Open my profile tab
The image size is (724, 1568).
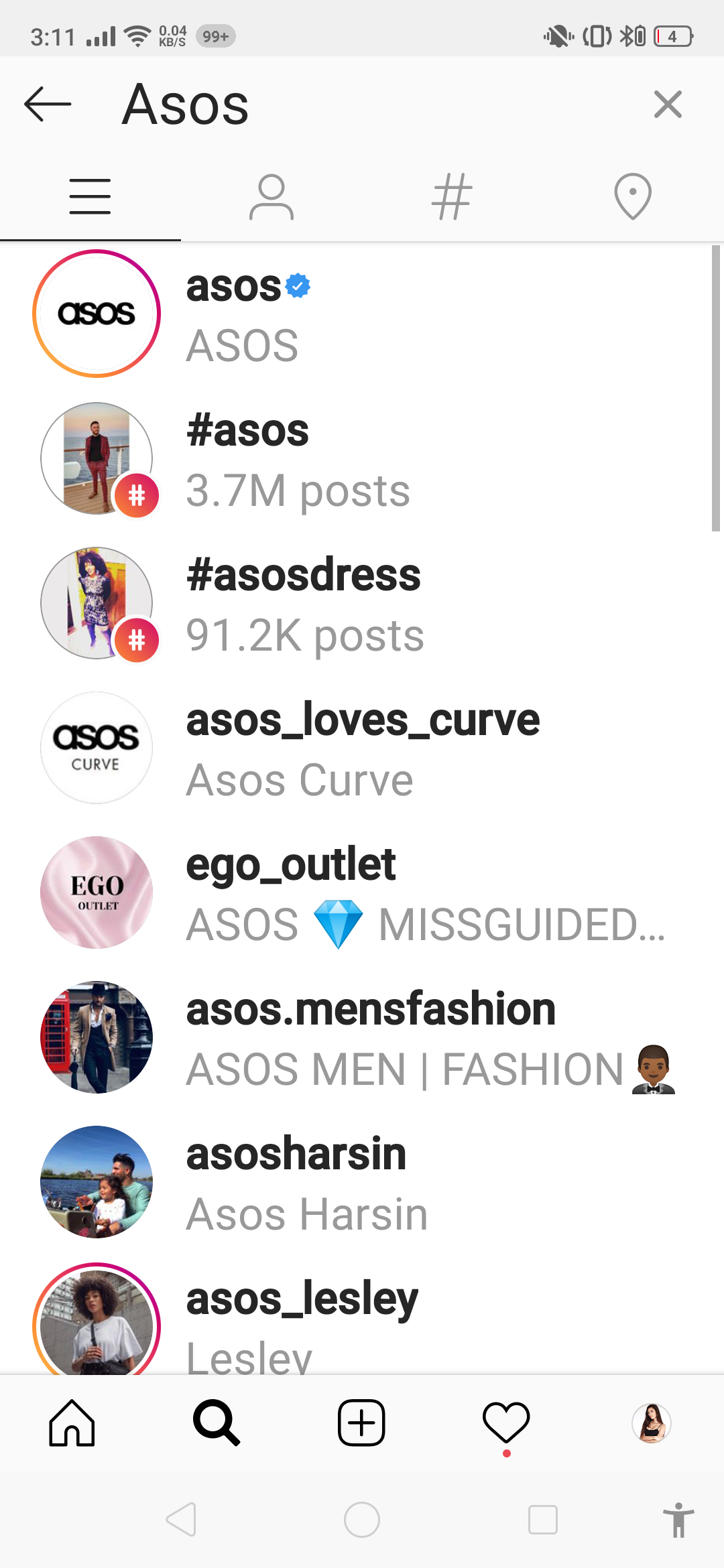(651, 1423)
